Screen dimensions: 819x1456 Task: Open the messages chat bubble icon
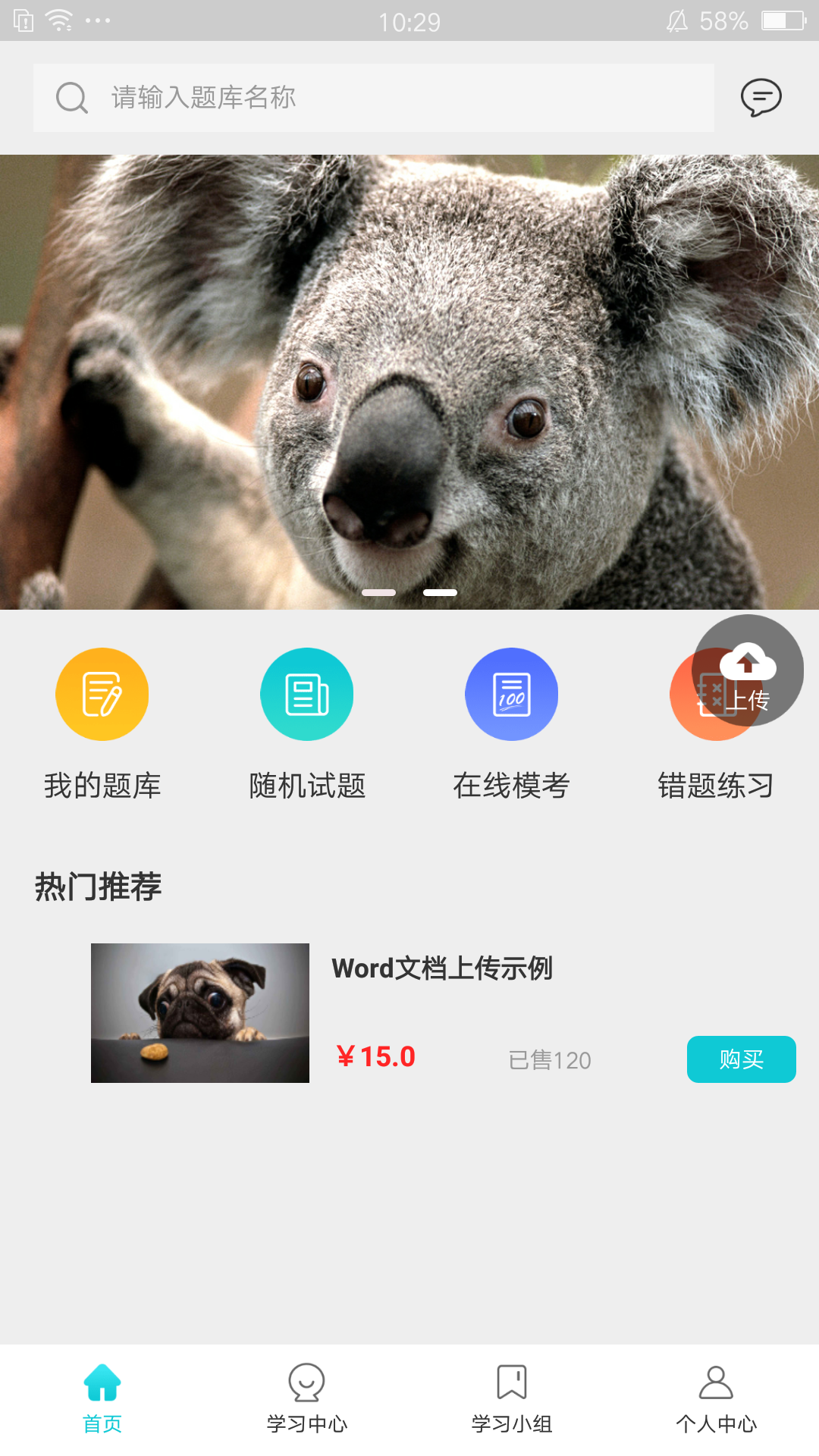pos(761,98)
